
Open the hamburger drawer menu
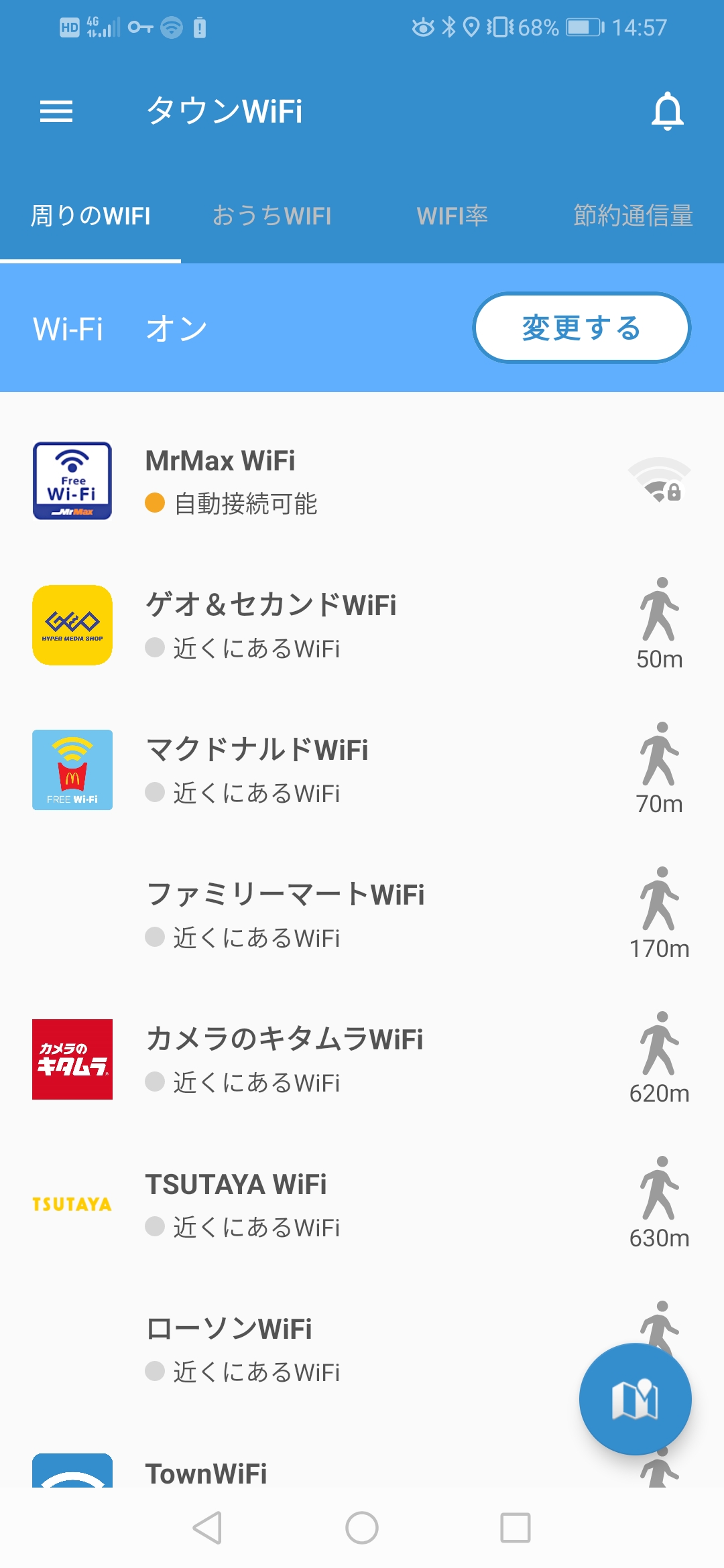(x=56, y=111)
